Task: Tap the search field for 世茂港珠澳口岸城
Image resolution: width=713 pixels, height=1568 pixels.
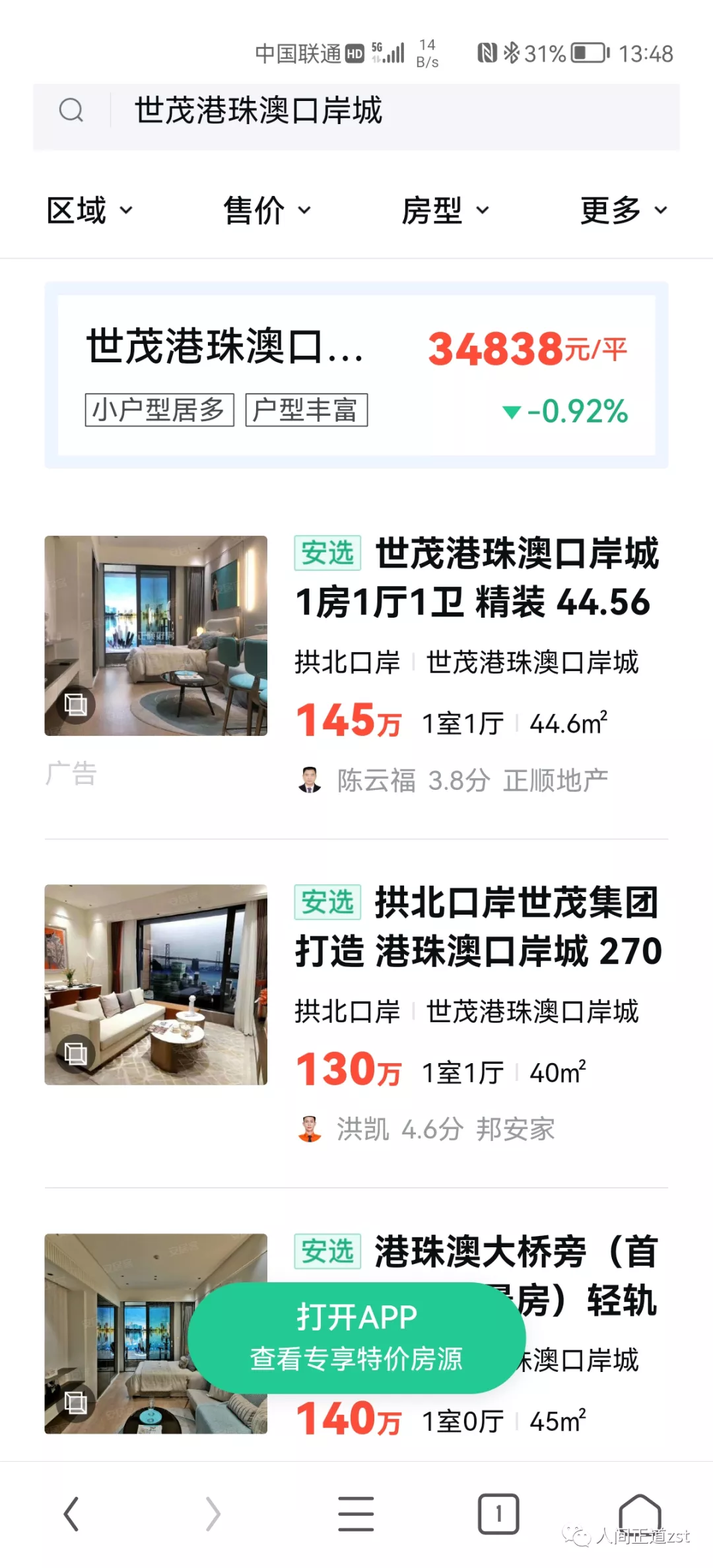Action: (356, 111)
